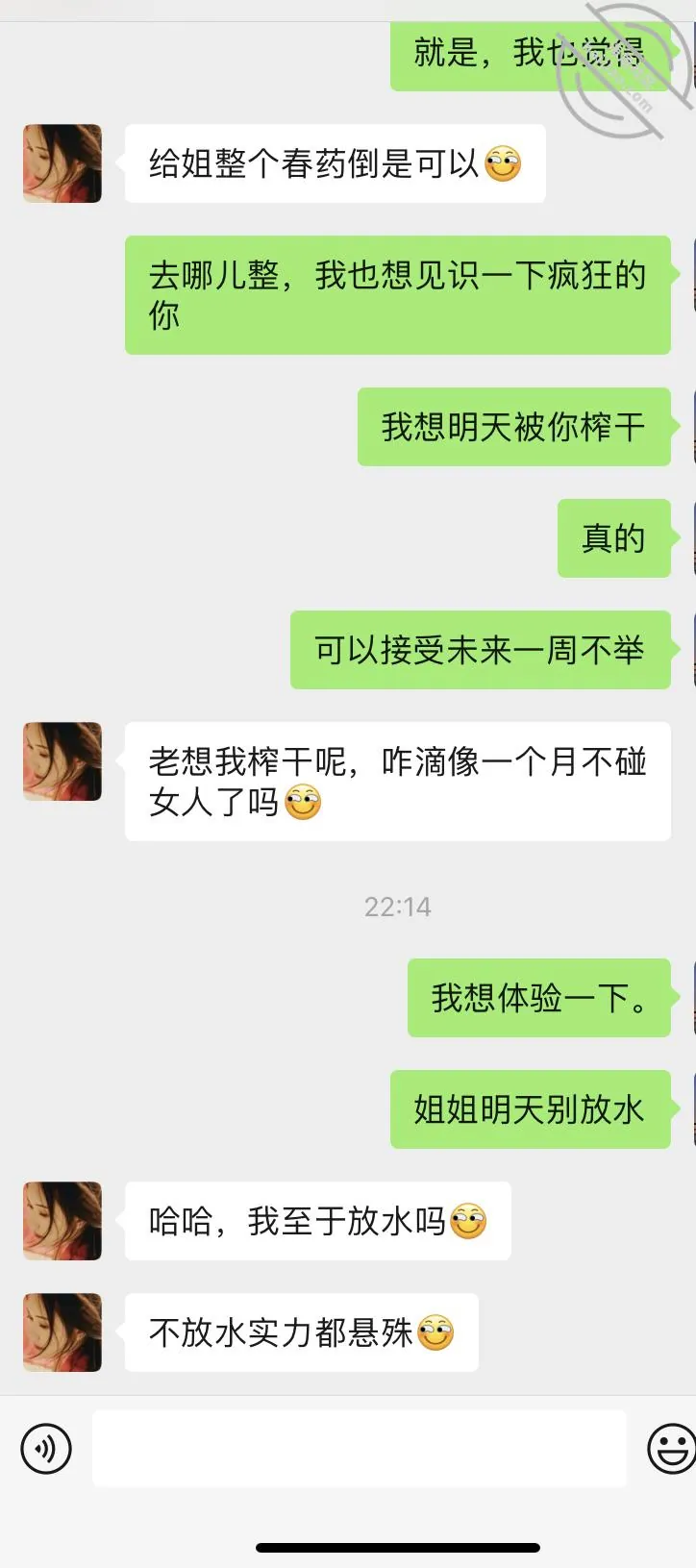Open the emoji sticker picker
This screenshot has height=1568, width=696.
[x=672, y=1448]
